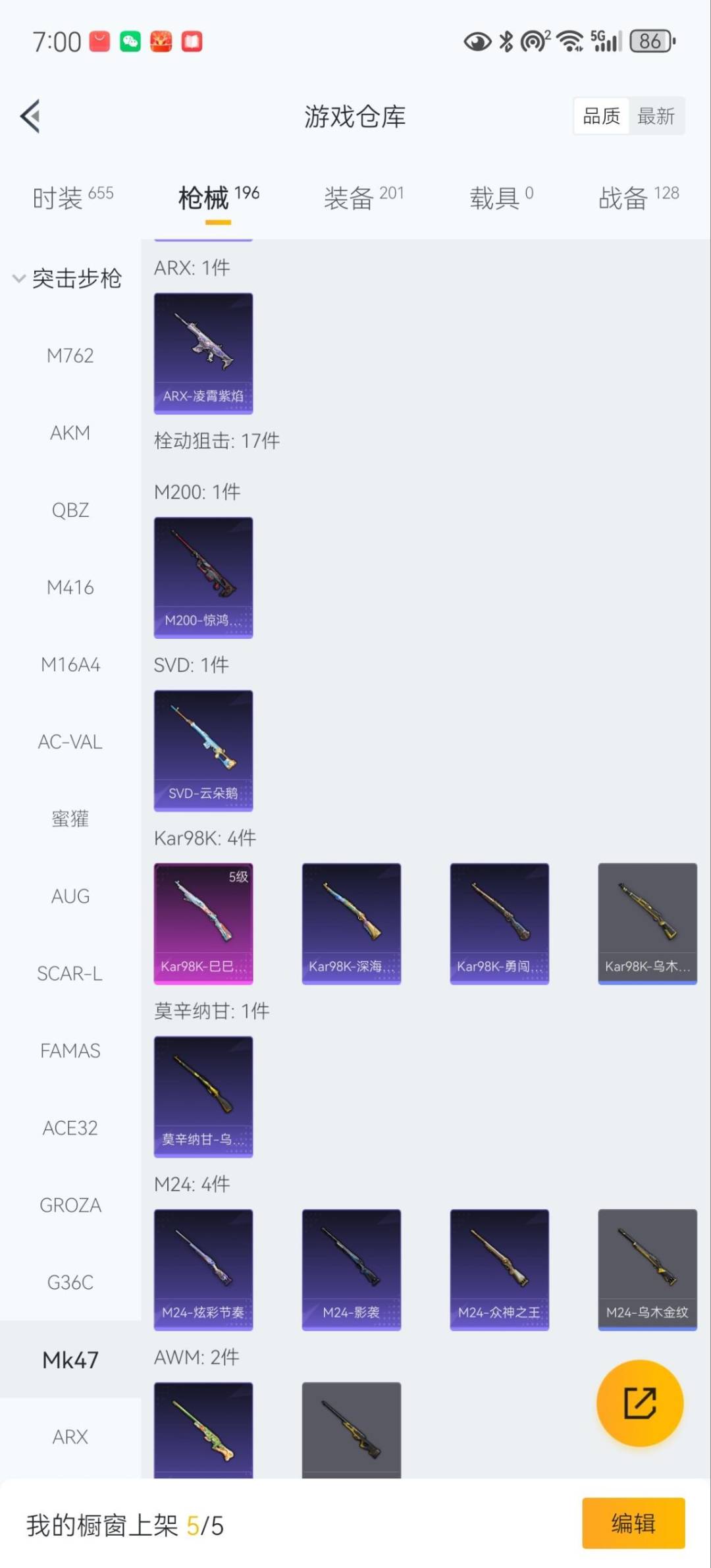Collapse the 突击步枪 category

point(67,279)
